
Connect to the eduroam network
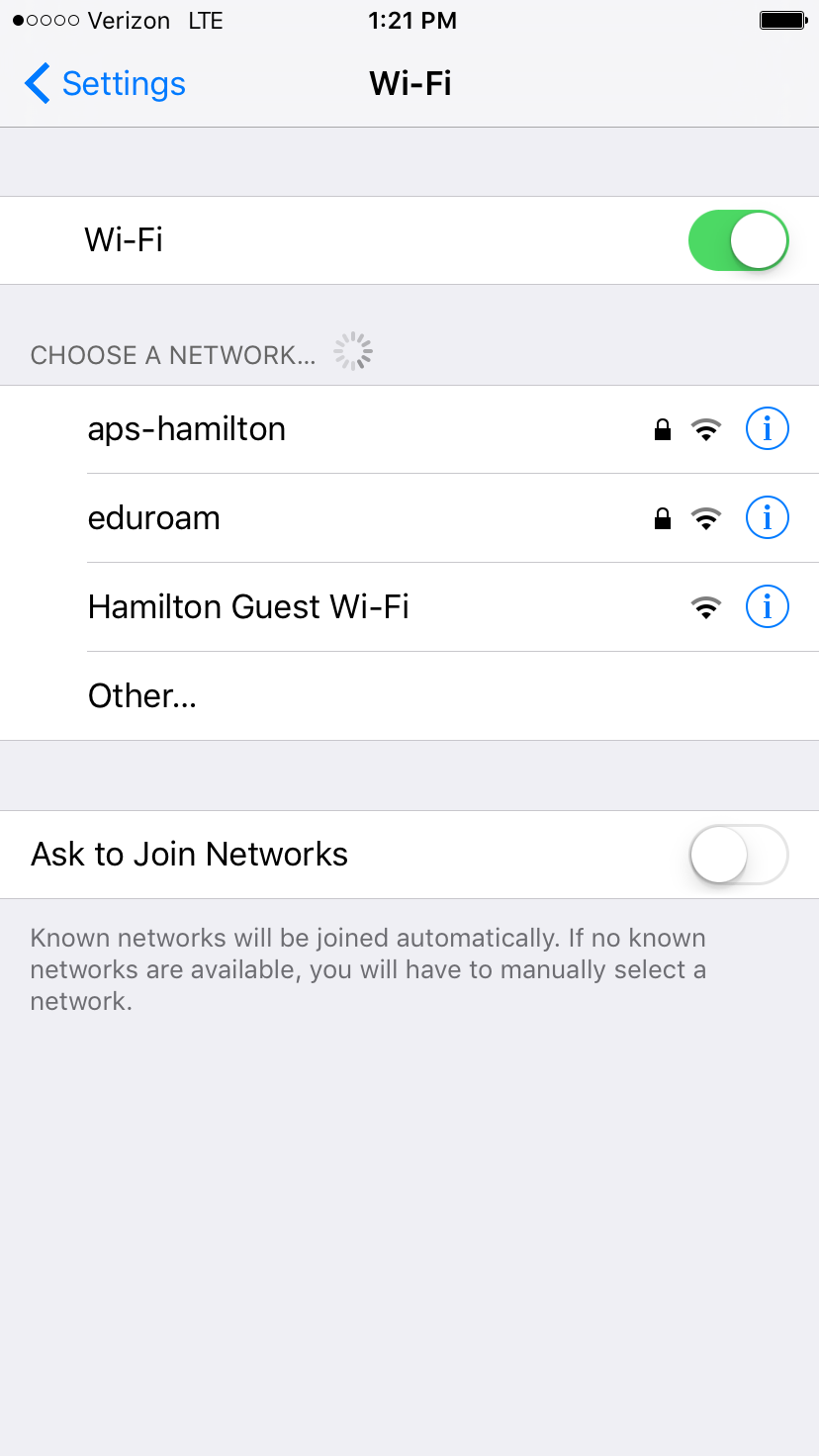409,518
